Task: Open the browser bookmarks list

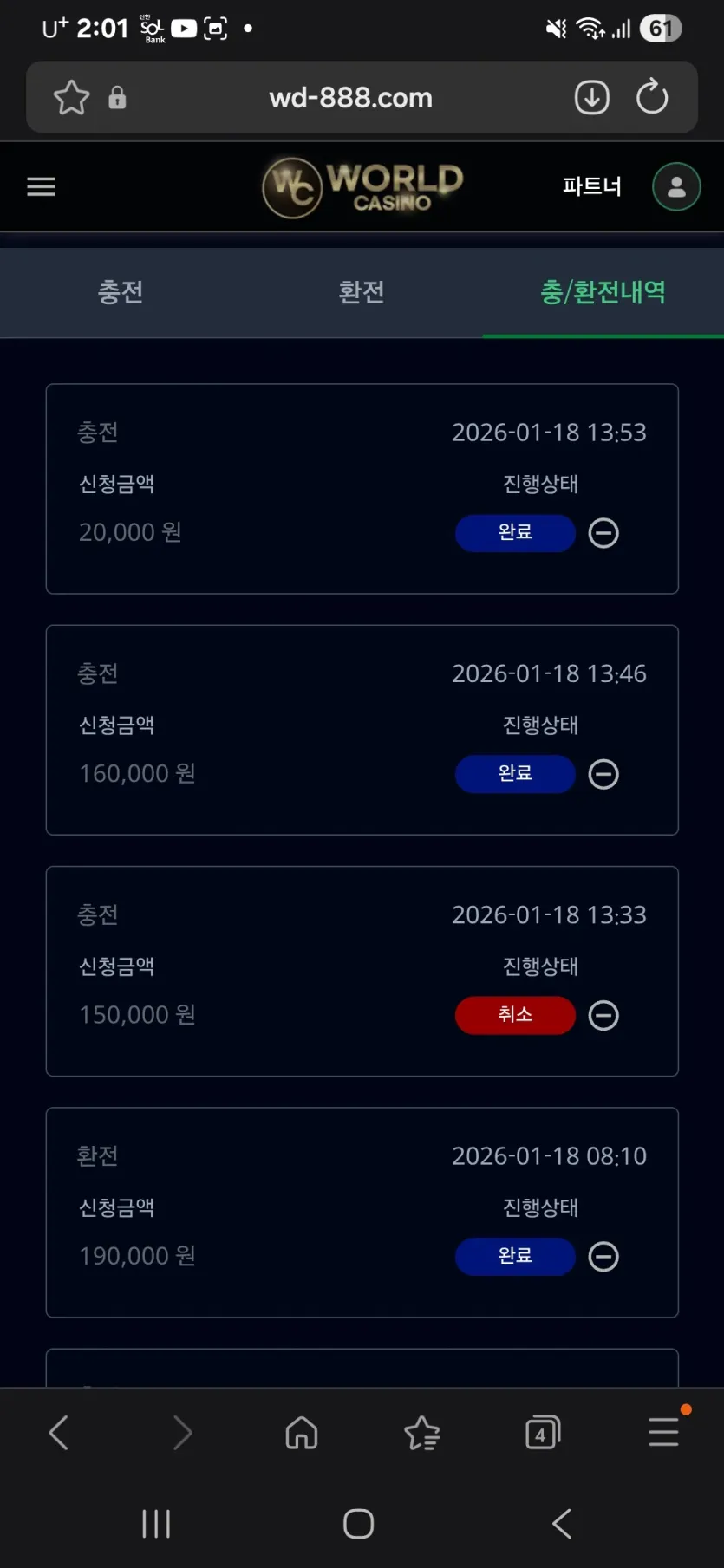Action: [x=422, y=1433]
